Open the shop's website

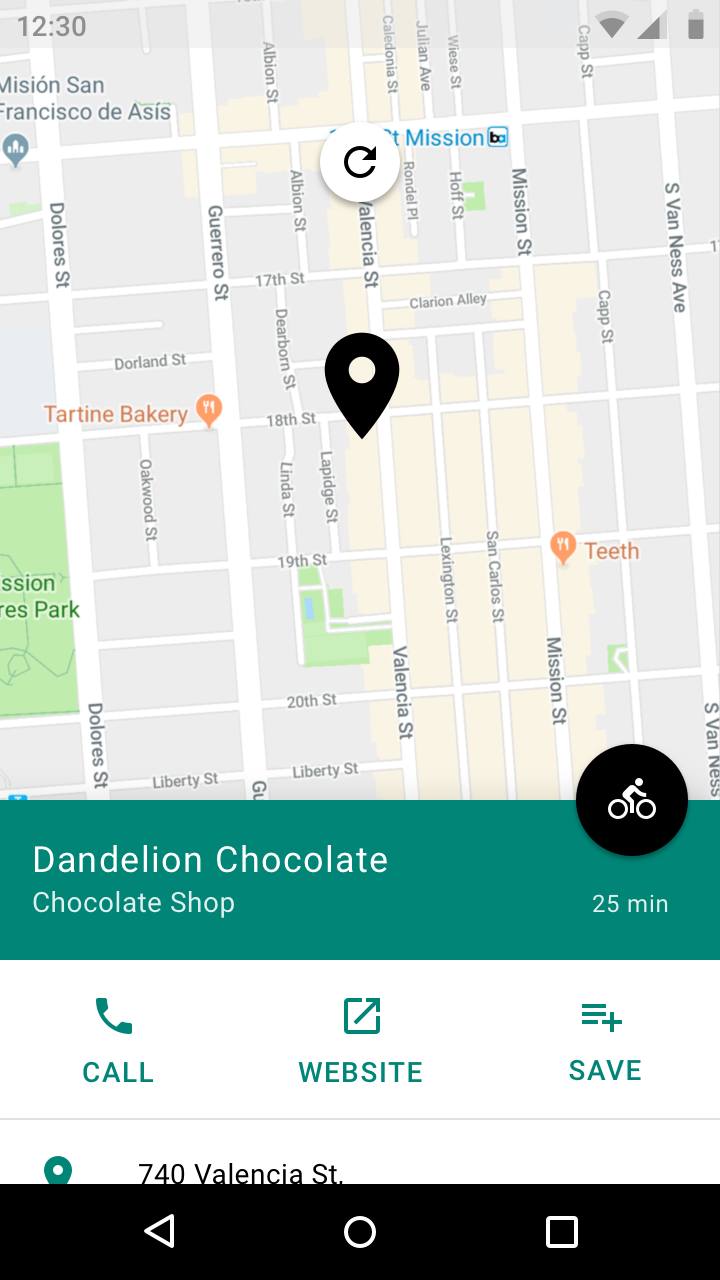(x=361, y=1040)
